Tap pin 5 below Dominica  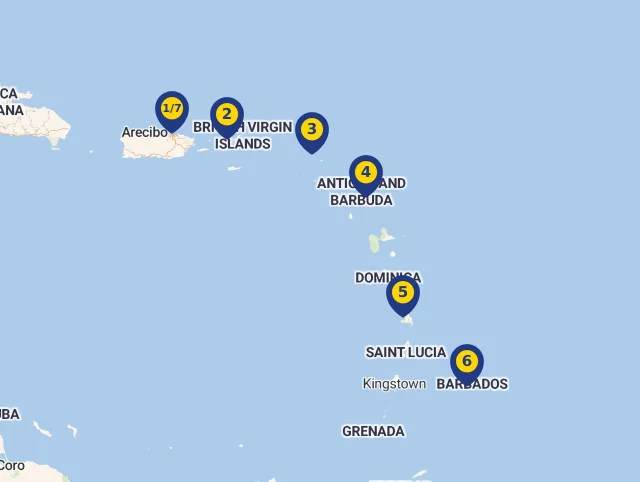tap(403, 293)
